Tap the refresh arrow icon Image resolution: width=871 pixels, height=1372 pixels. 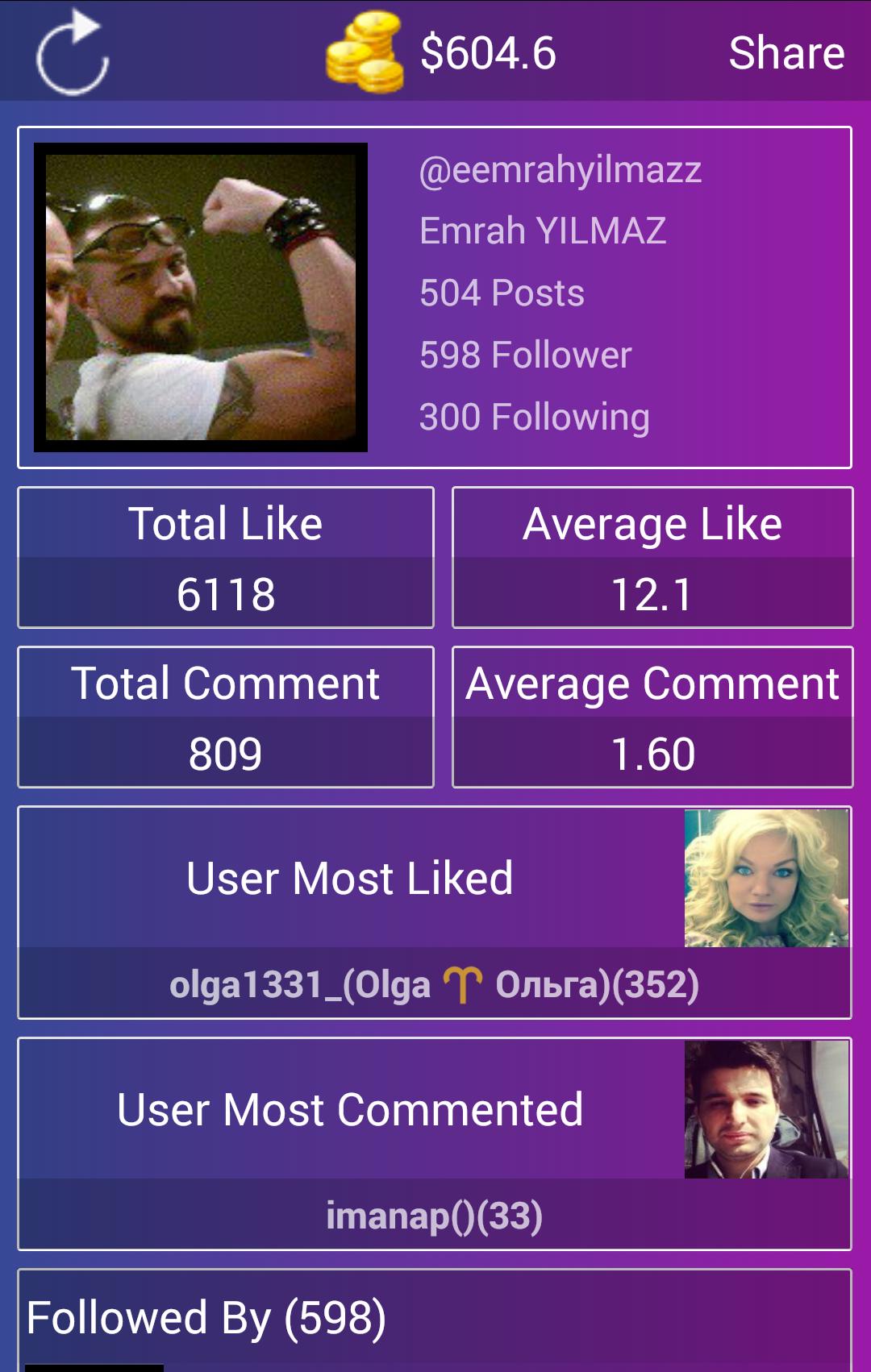tap(72, 53)
